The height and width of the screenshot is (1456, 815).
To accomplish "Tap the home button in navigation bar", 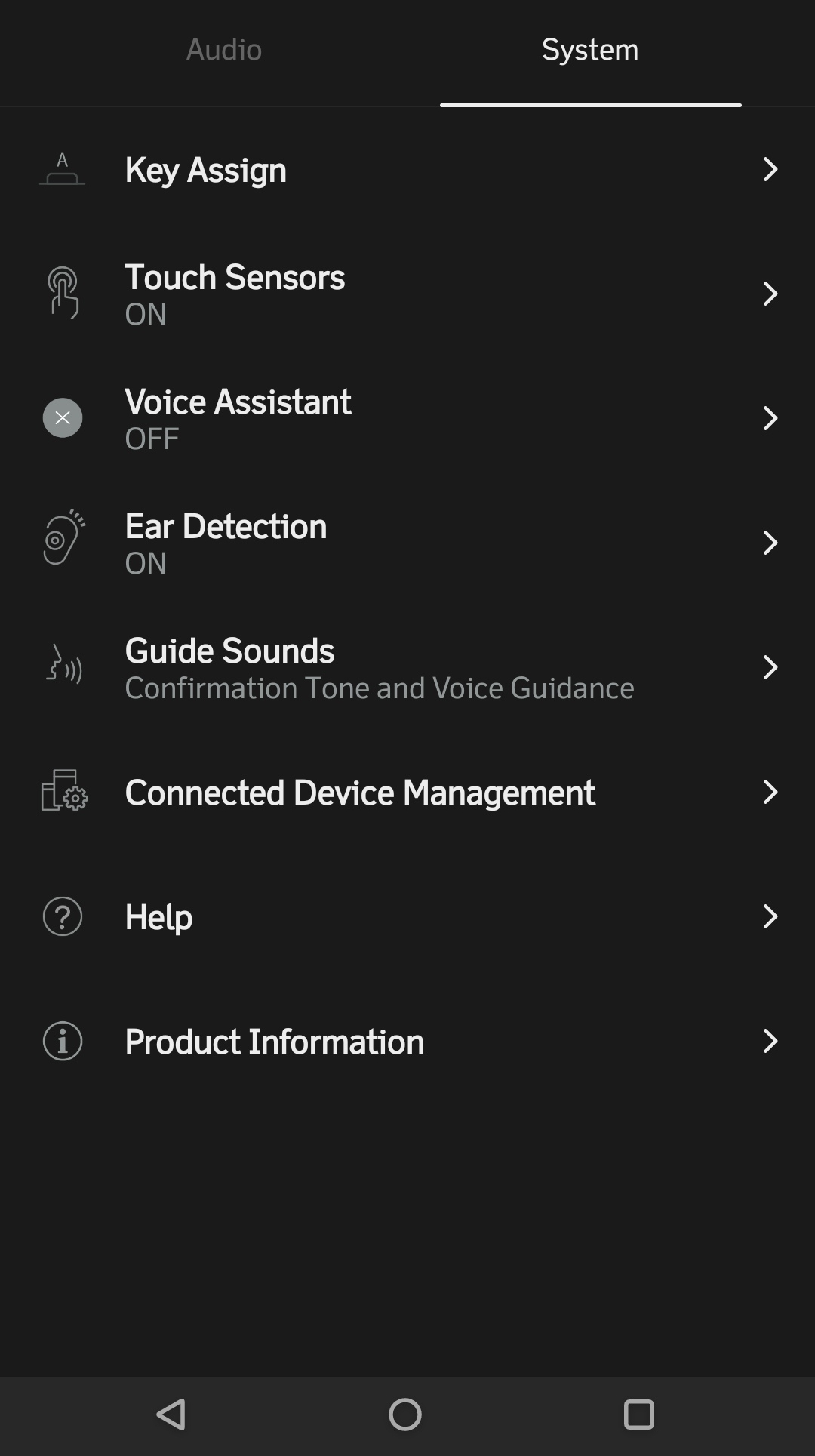I will [x=405, y=1414].
